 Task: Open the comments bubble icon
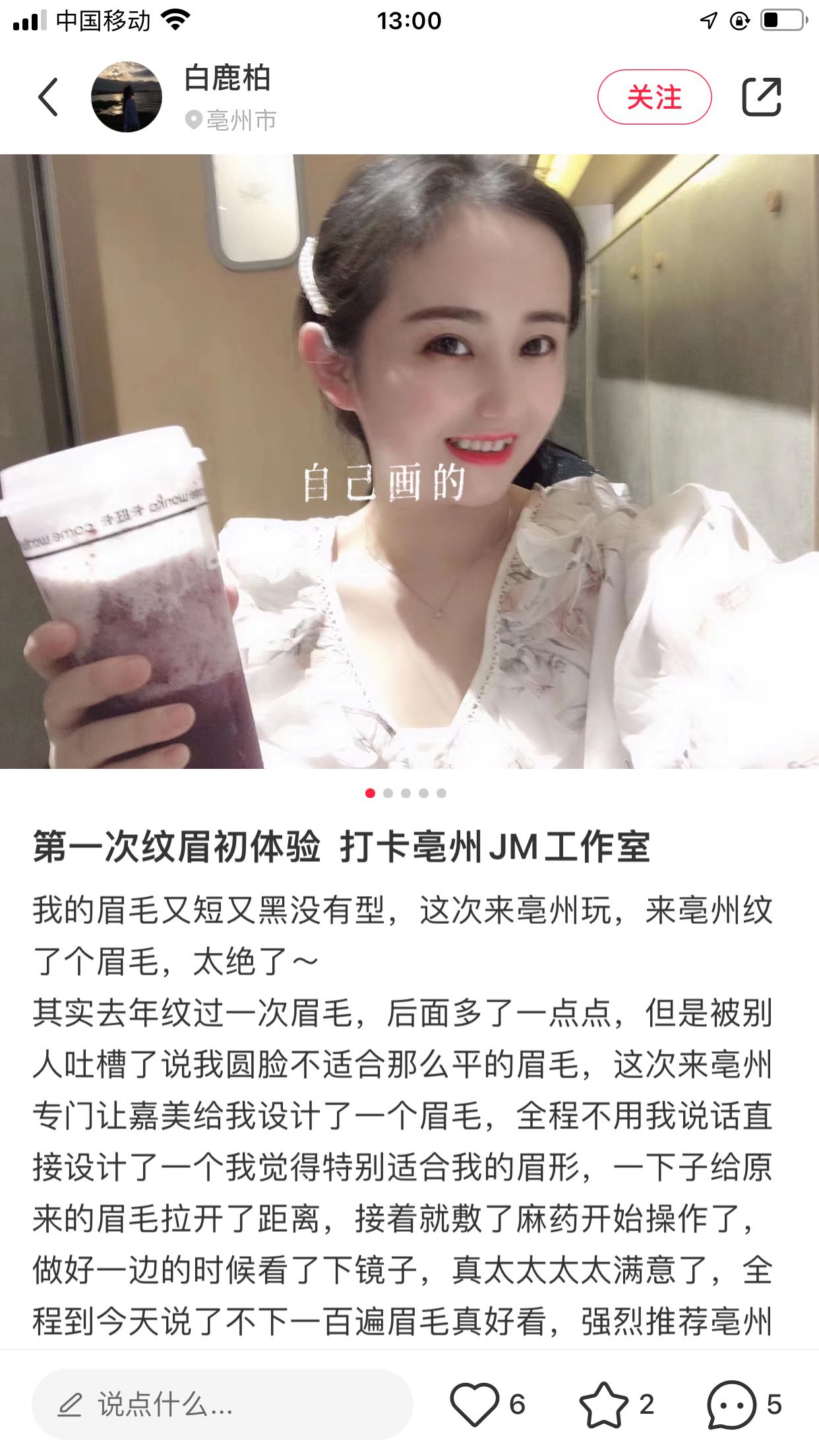pyautogui.click(x=731, y=1405)
